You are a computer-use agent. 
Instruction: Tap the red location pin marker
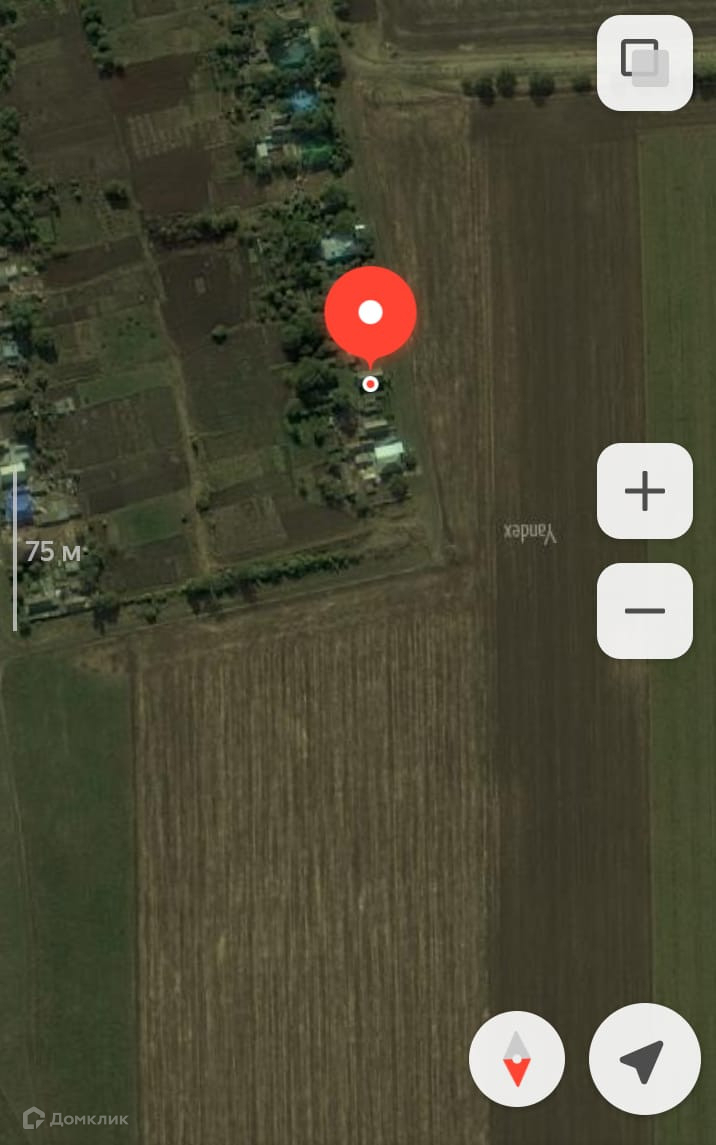[371, 315]
